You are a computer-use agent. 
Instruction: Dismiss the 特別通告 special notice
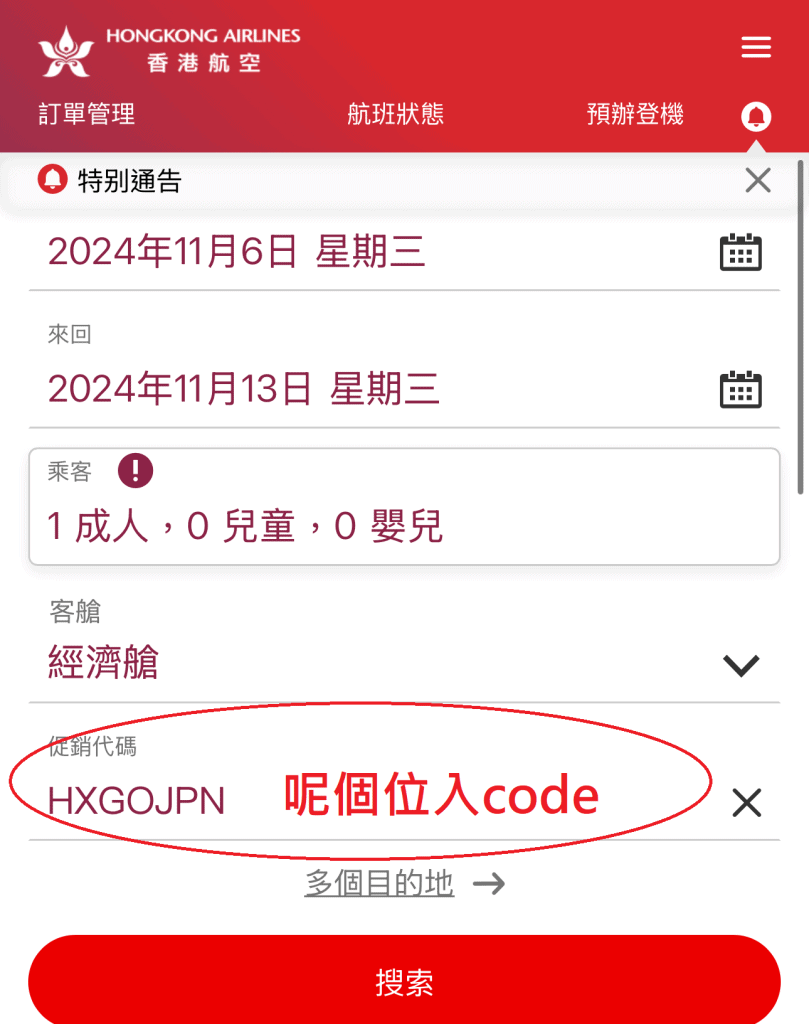coord(758,180)
